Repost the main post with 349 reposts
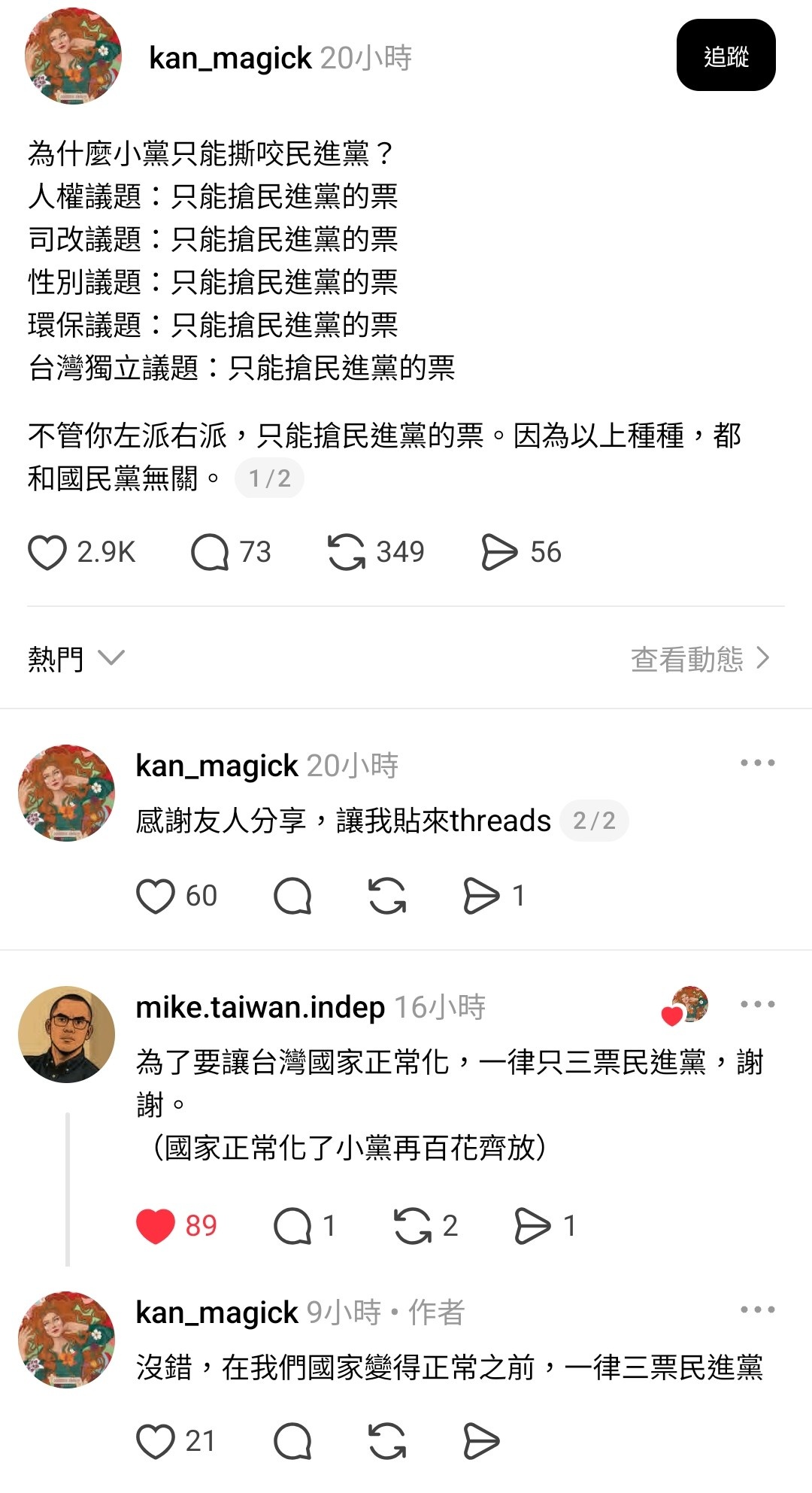812x1493 pixels. (x=347, y=552)
